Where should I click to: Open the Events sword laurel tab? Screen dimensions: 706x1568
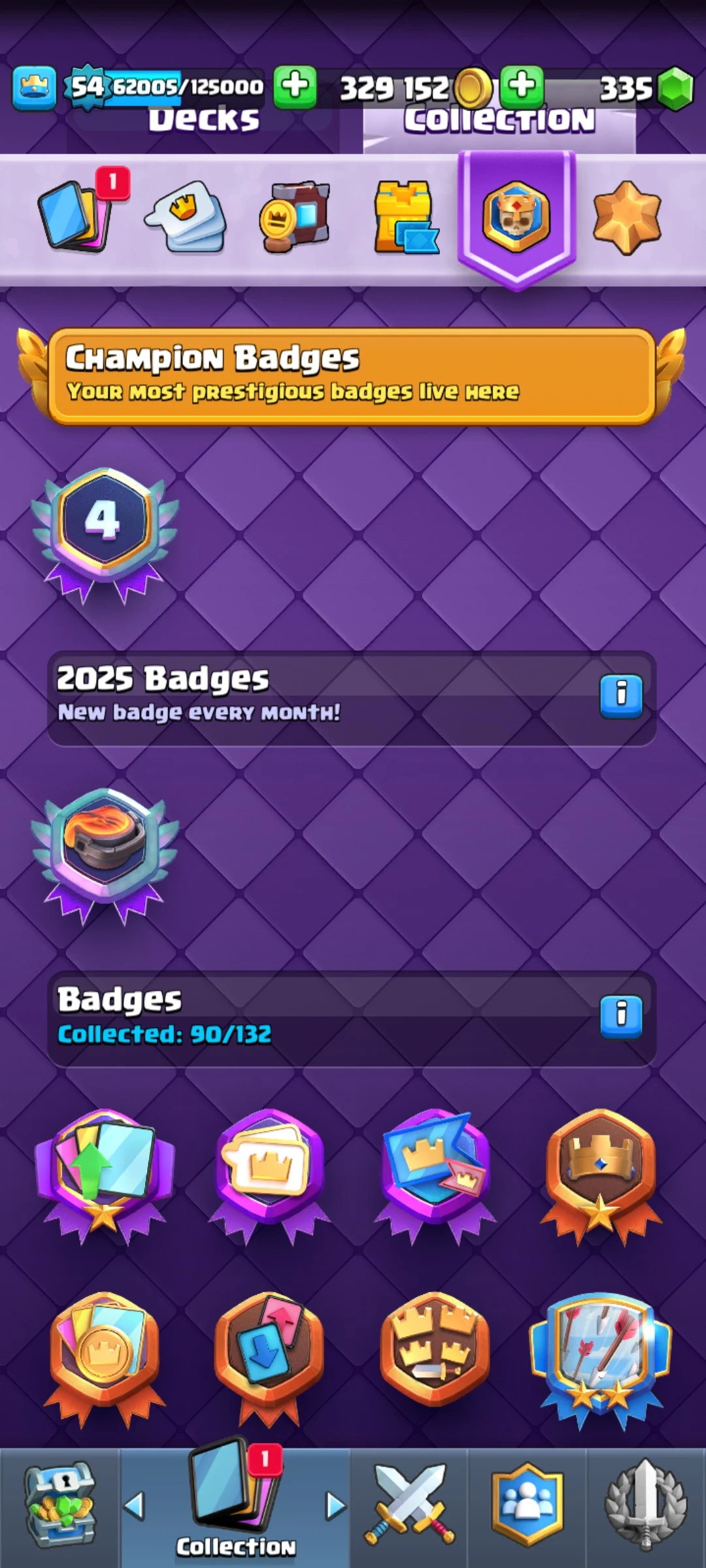(646, 1506)
